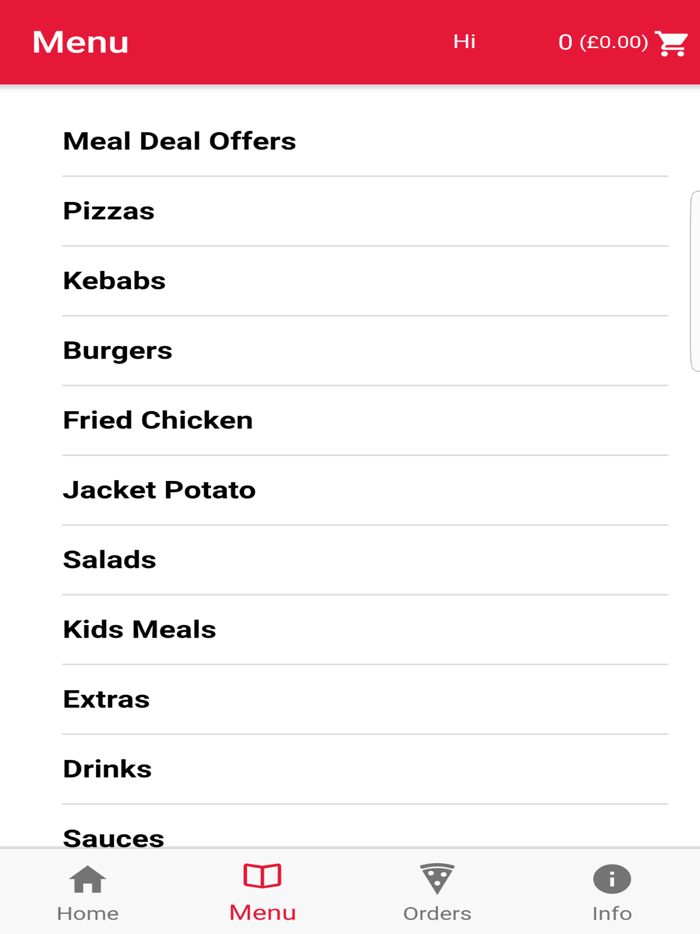This screenshot has width=700, height=934.
Task: Open the shopping cart
Action: (670, 43)
